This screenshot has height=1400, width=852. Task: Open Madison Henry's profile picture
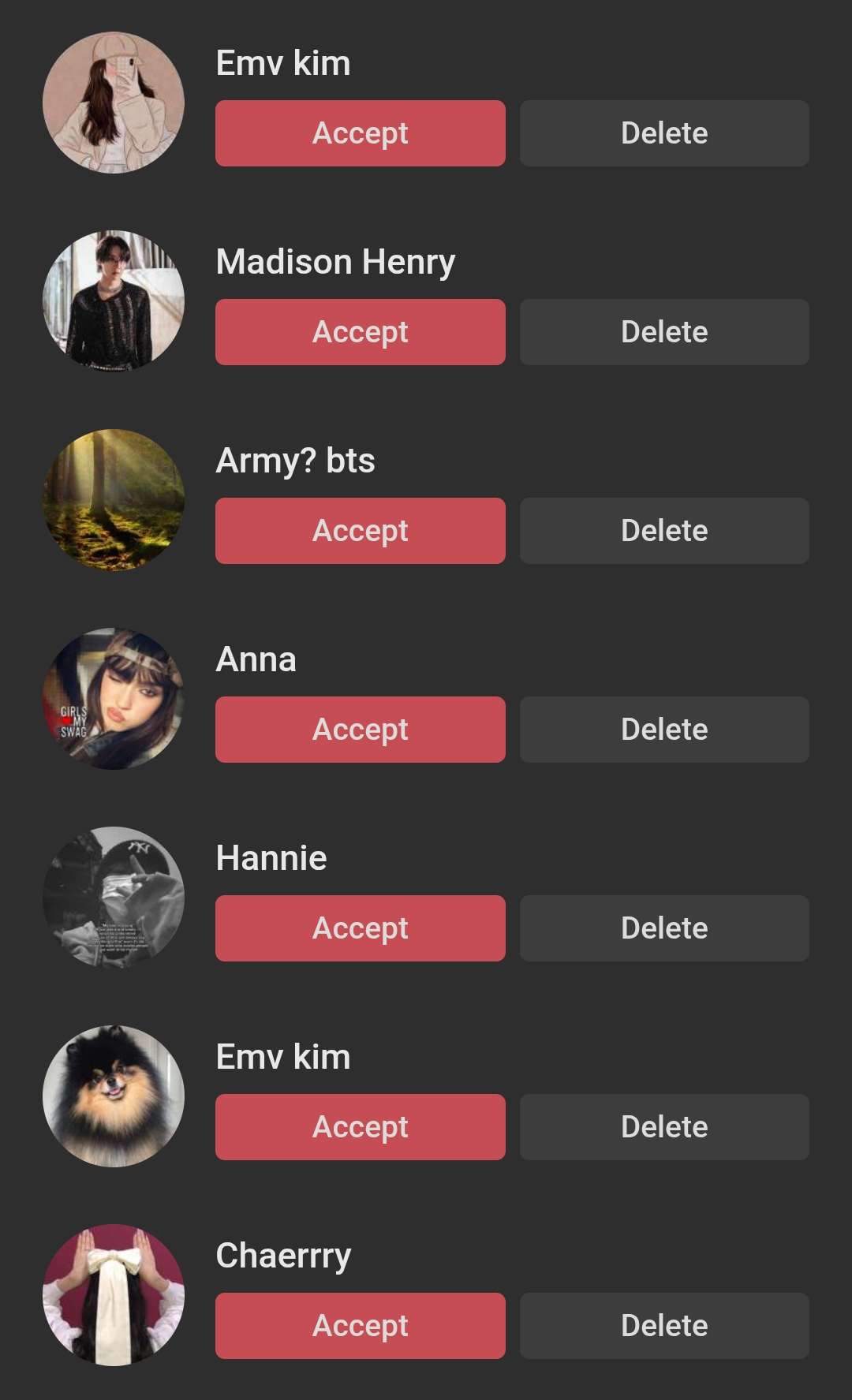click(114, 301)
